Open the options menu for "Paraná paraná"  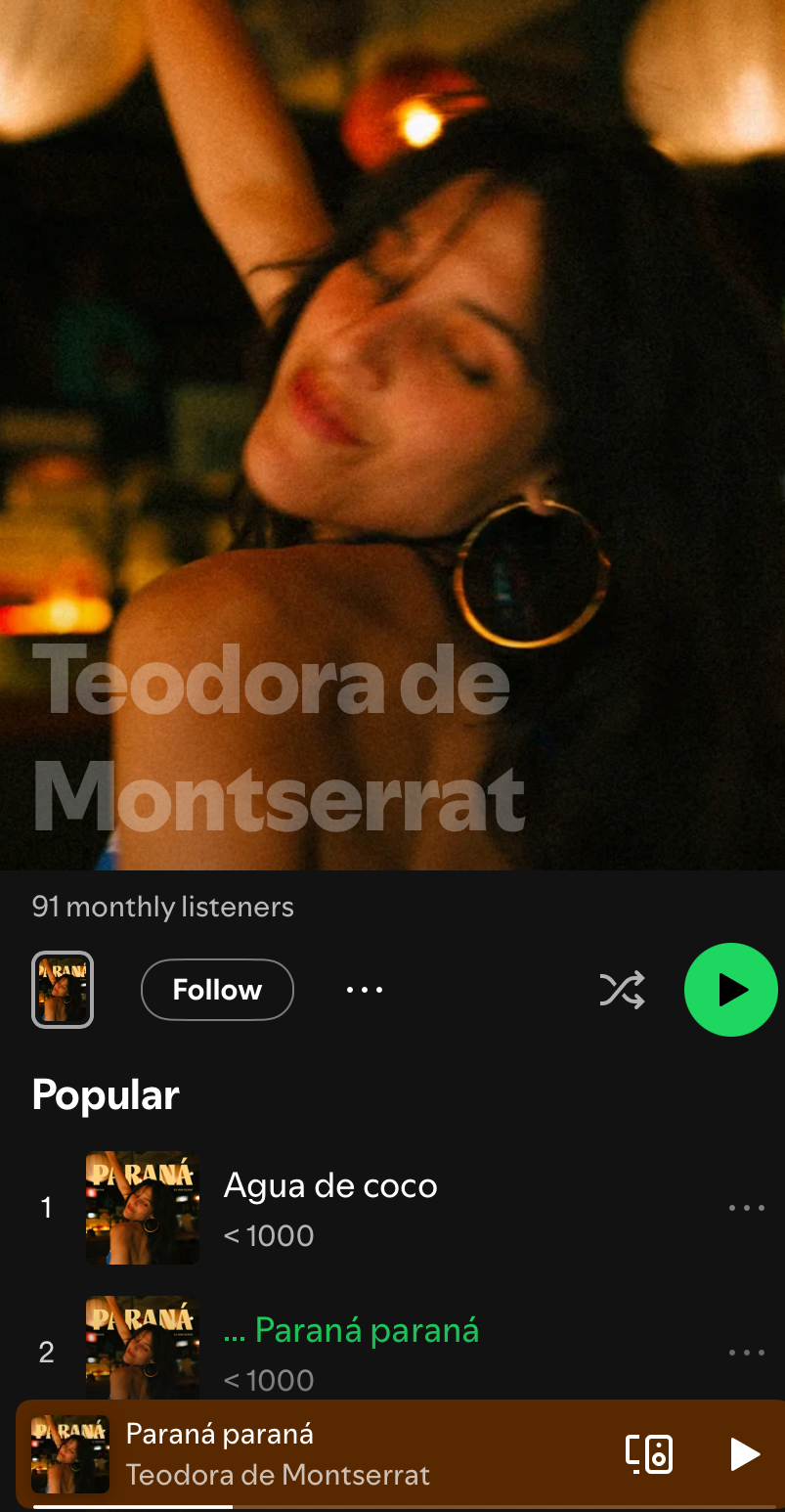[746, 1352]
